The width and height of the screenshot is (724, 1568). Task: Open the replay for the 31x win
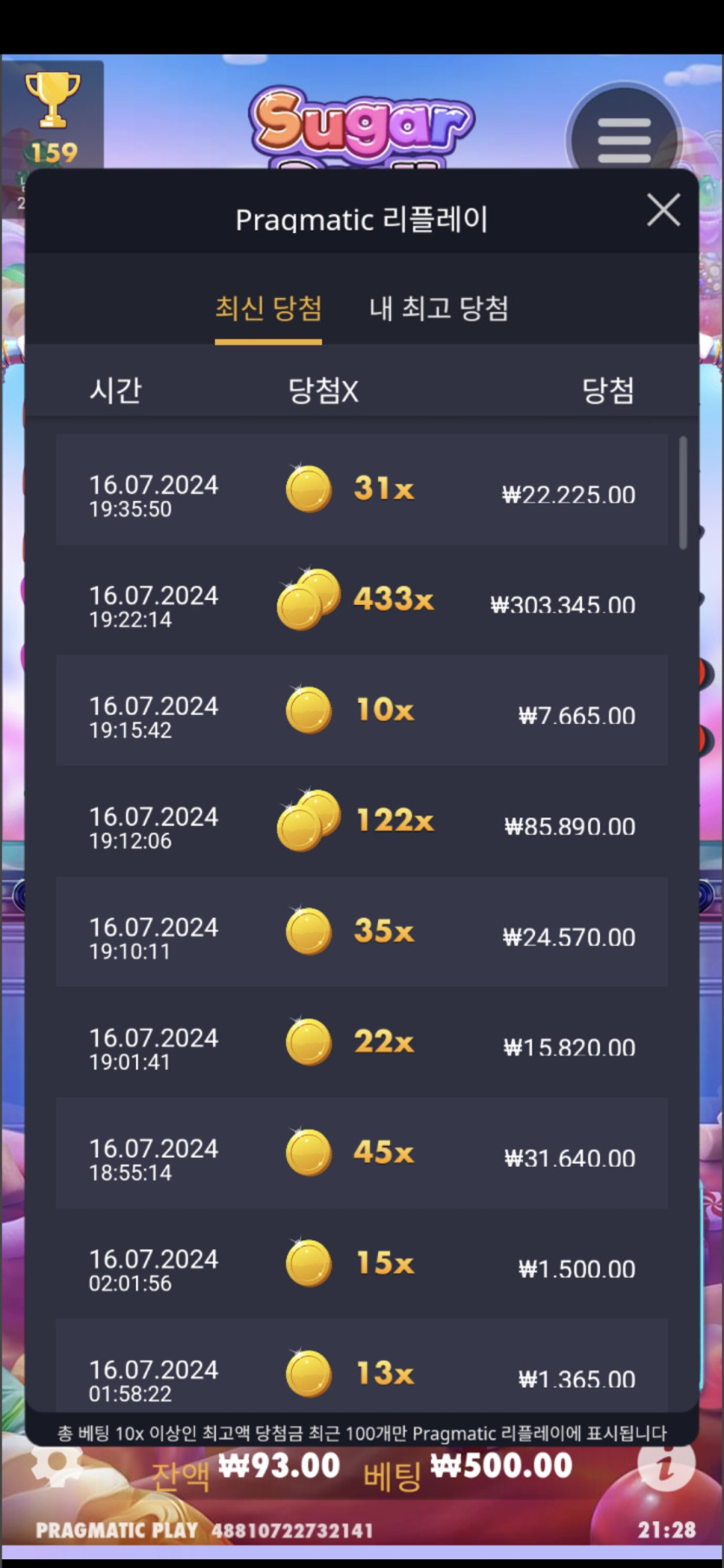[362, 490]
